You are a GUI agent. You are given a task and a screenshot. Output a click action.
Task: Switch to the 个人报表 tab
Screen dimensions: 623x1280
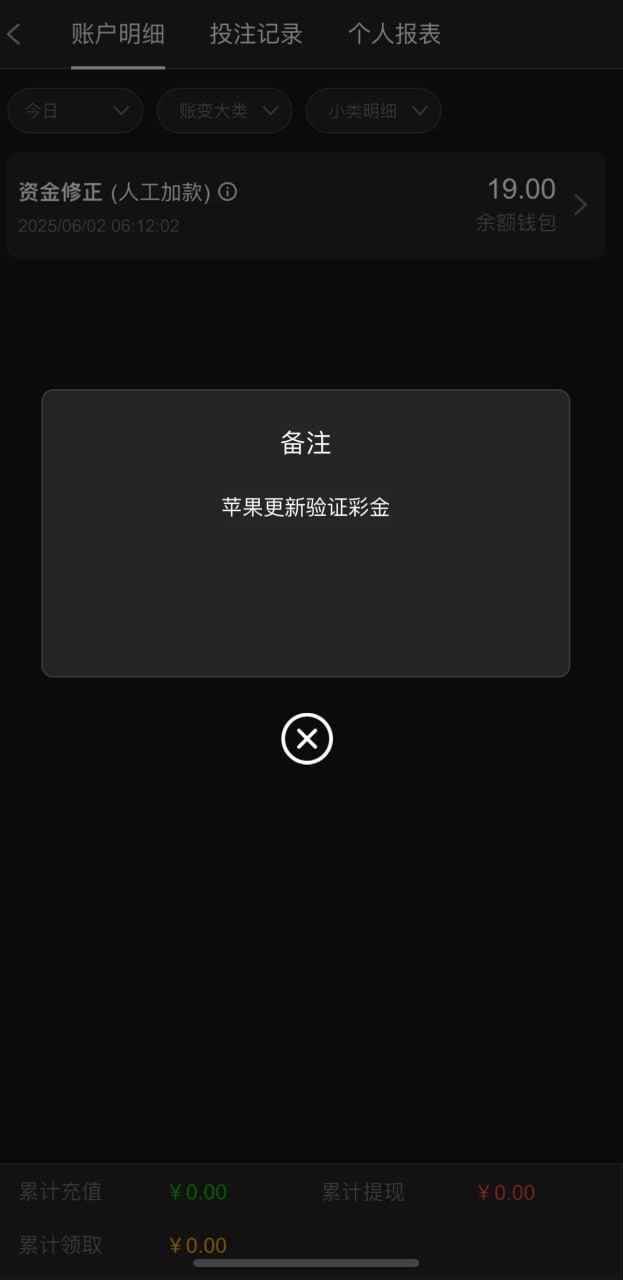click(394, 34)
